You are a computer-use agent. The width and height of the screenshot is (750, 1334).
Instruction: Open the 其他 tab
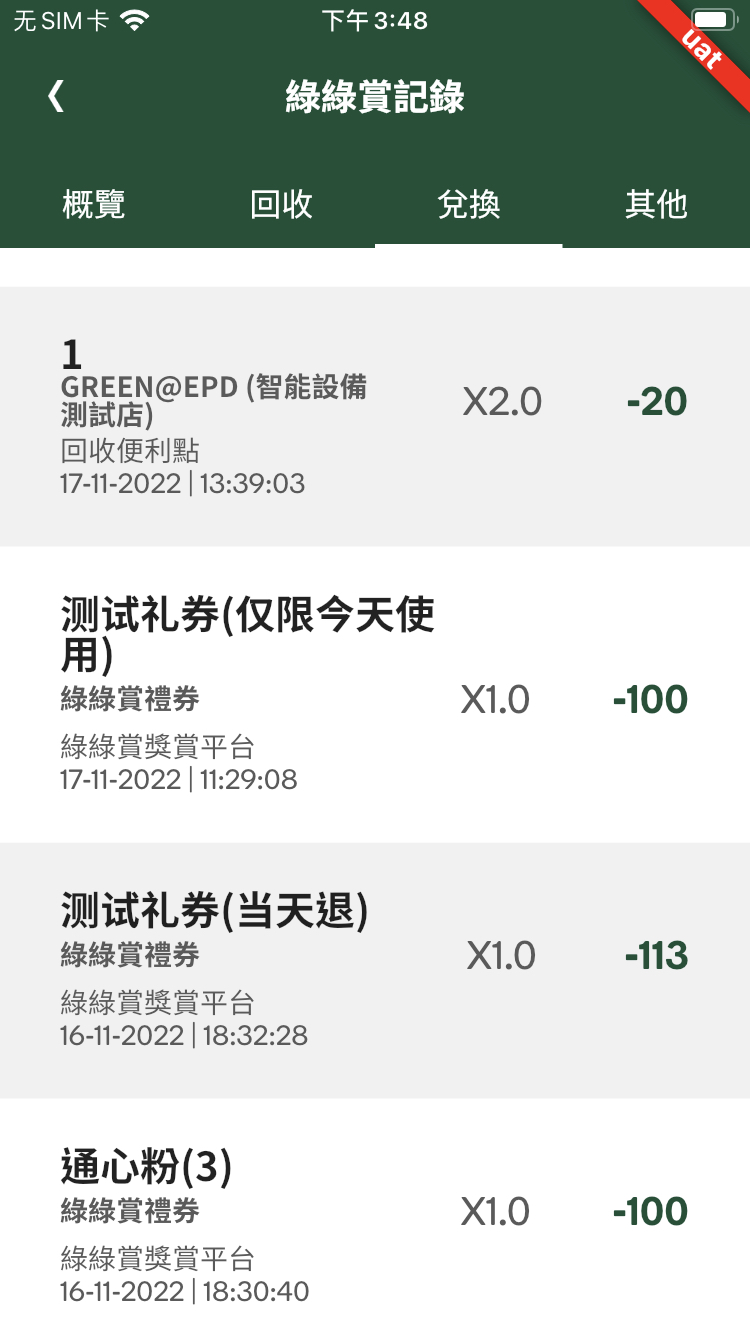pos(656,204)
